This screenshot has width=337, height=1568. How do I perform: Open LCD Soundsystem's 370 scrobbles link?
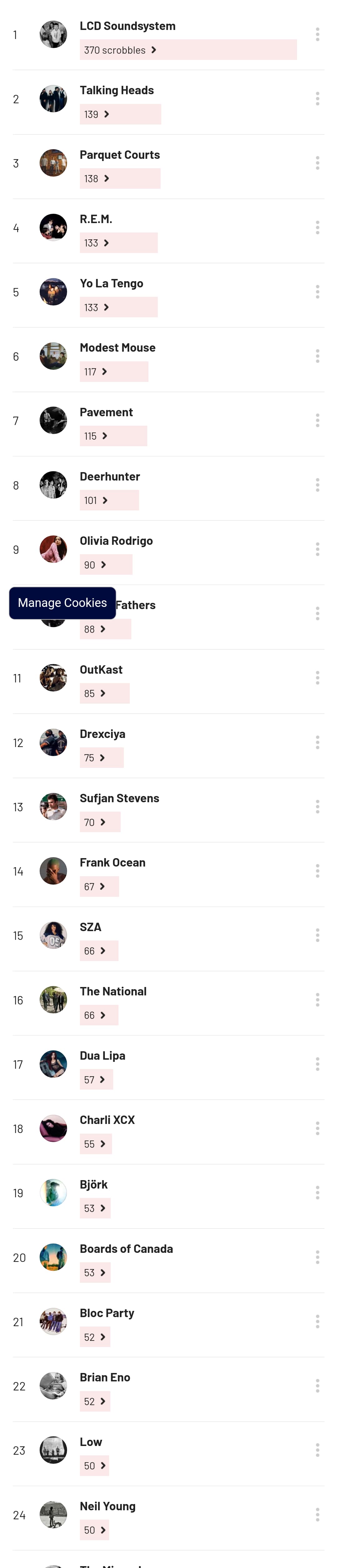pyautogui.click(x=120, y=50)
